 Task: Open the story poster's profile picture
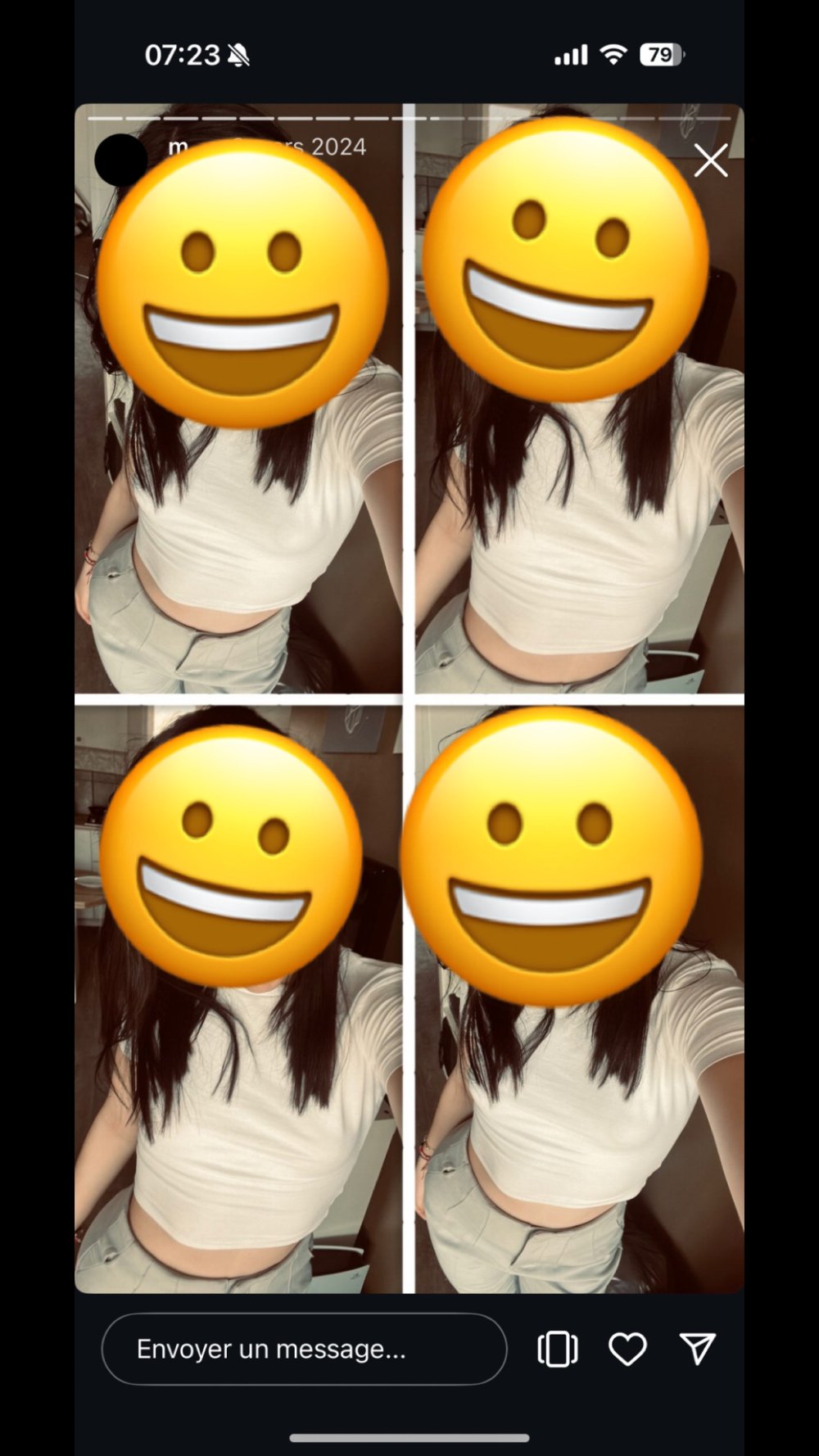pyautogui.click(x=120, y=160)
